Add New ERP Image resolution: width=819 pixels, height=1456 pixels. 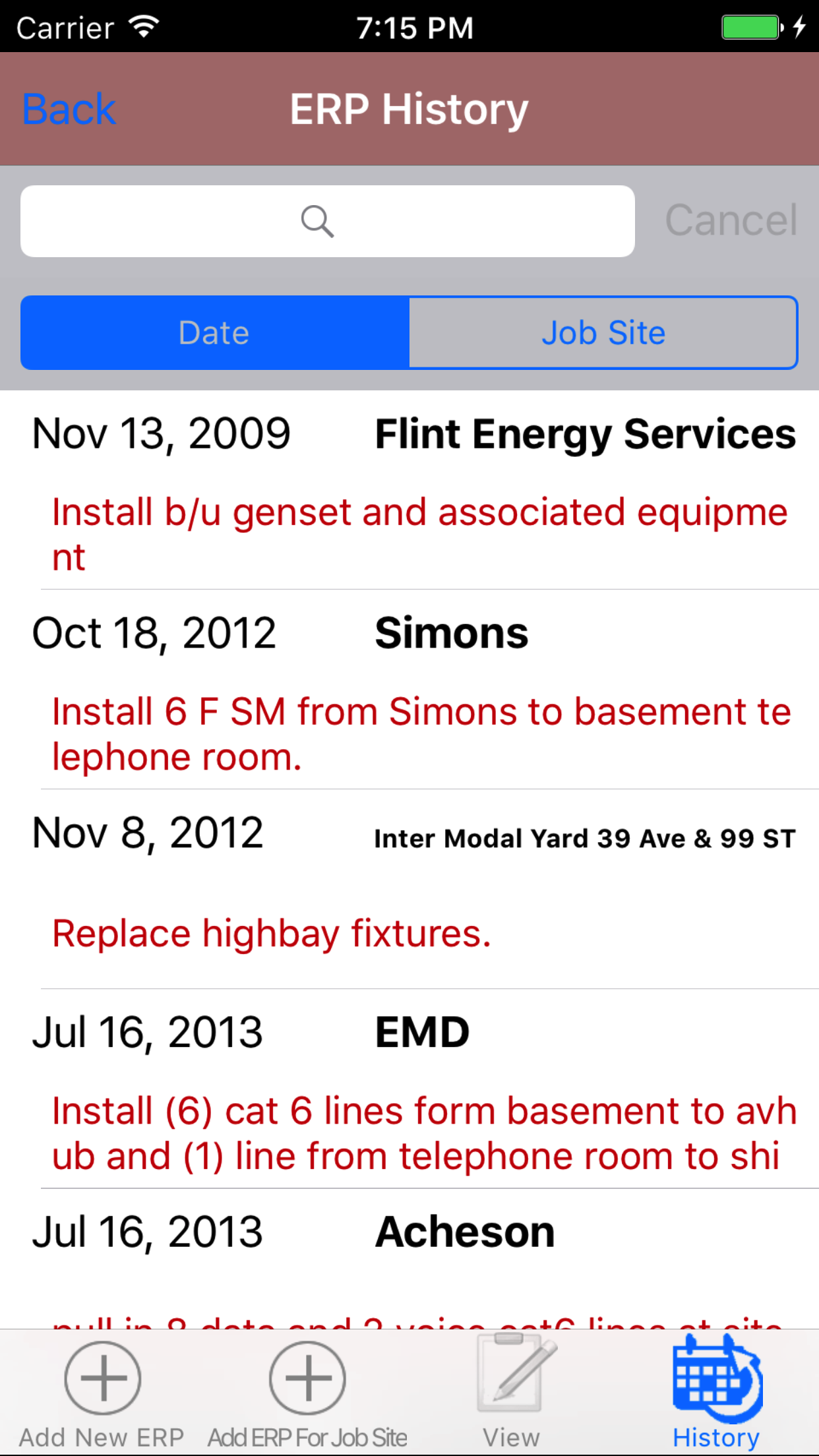(x=102, y=1393)
